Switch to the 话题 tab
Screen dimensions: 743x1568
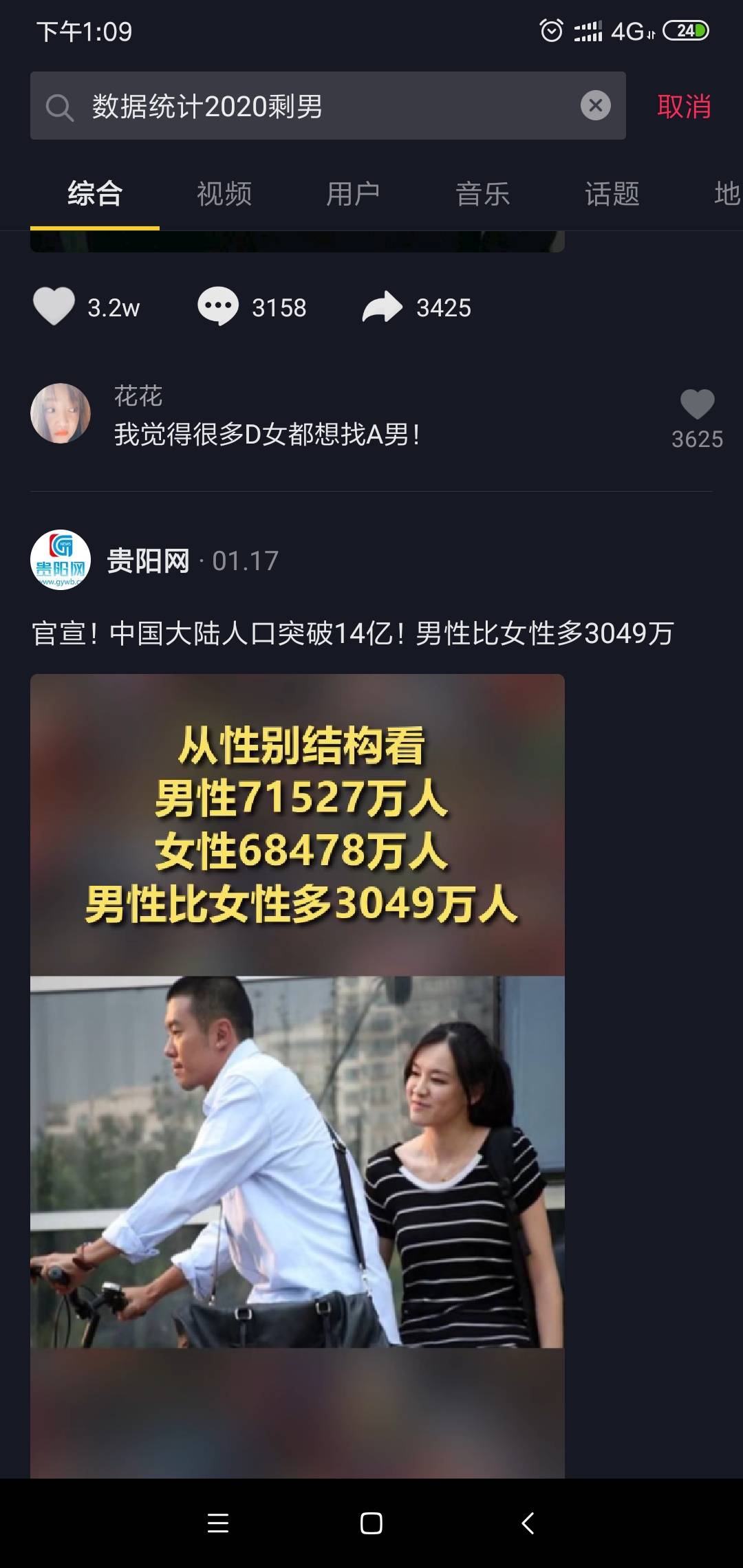click(x=612, y=194)
